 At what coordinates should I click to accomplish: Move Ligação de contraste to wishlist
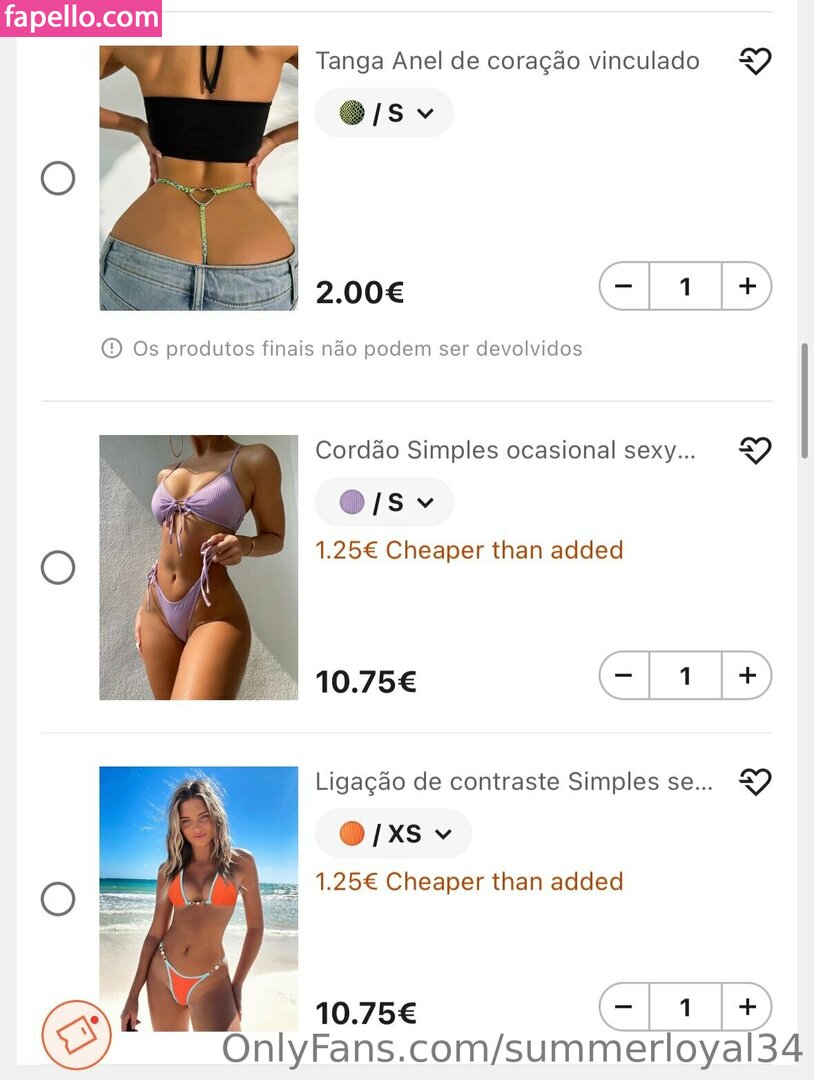pyautogui.click(x=755, y=782)
